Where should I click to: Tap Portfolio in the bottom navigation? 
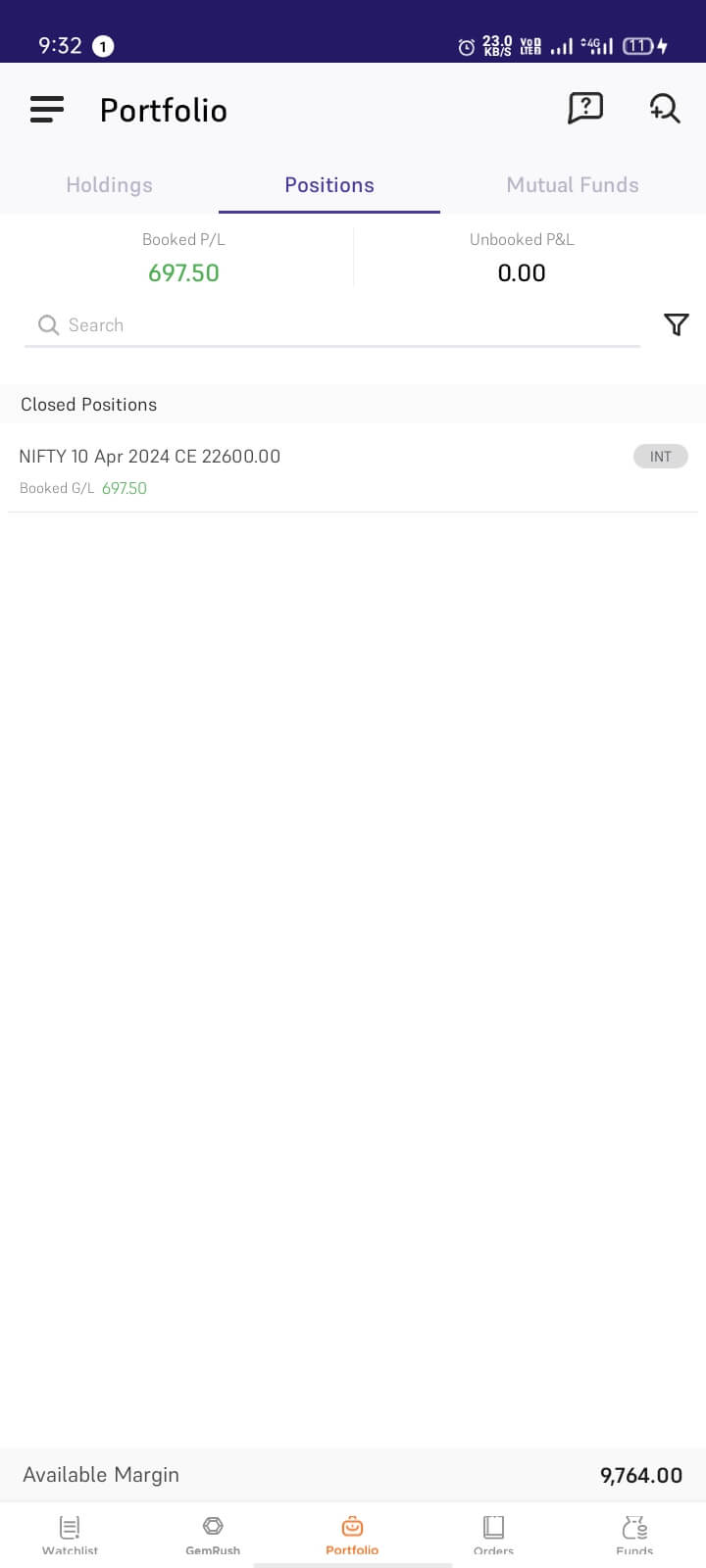[x=352, y=1534]
